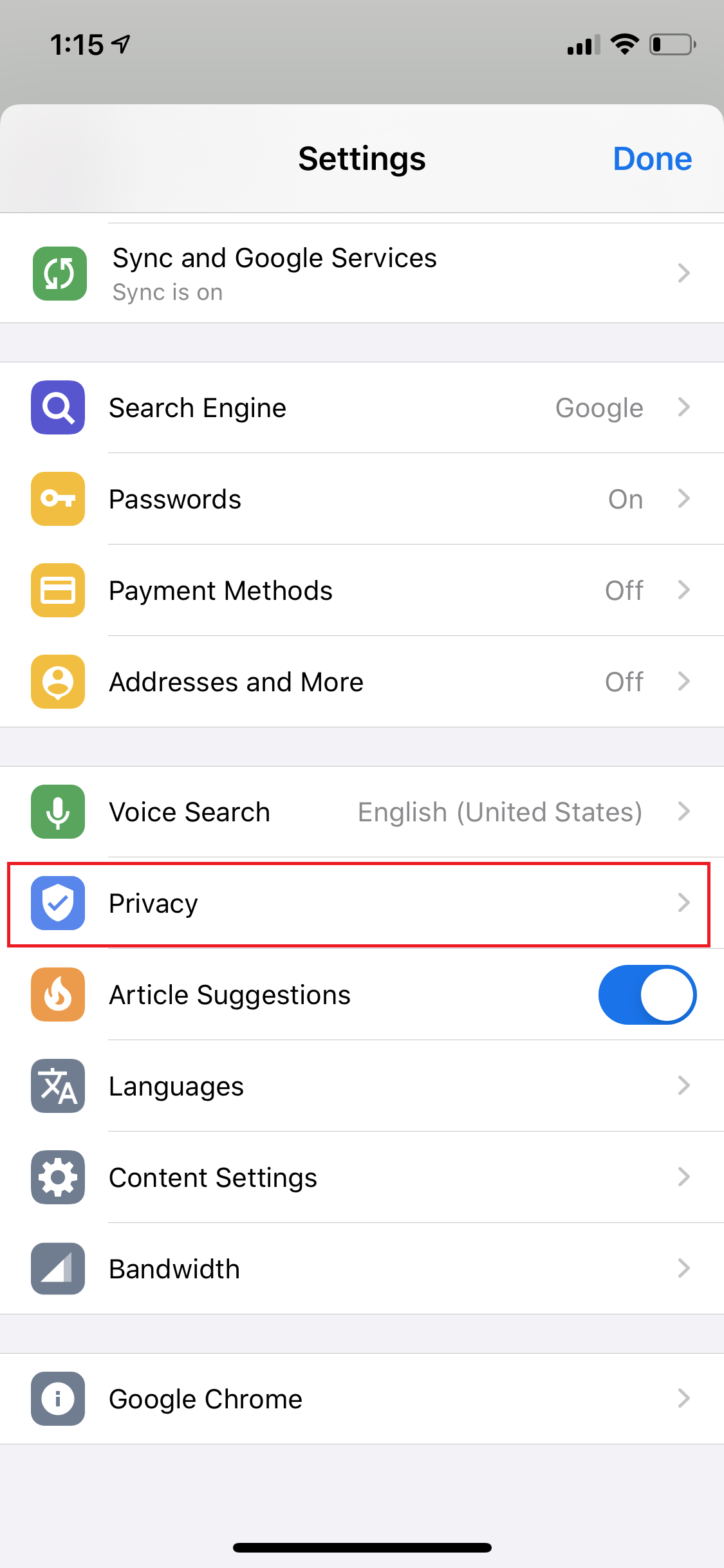Open Payment Methods
The height and width of the screenshot is (1568, 724).
pyautogui.click(x=362, y=590)
